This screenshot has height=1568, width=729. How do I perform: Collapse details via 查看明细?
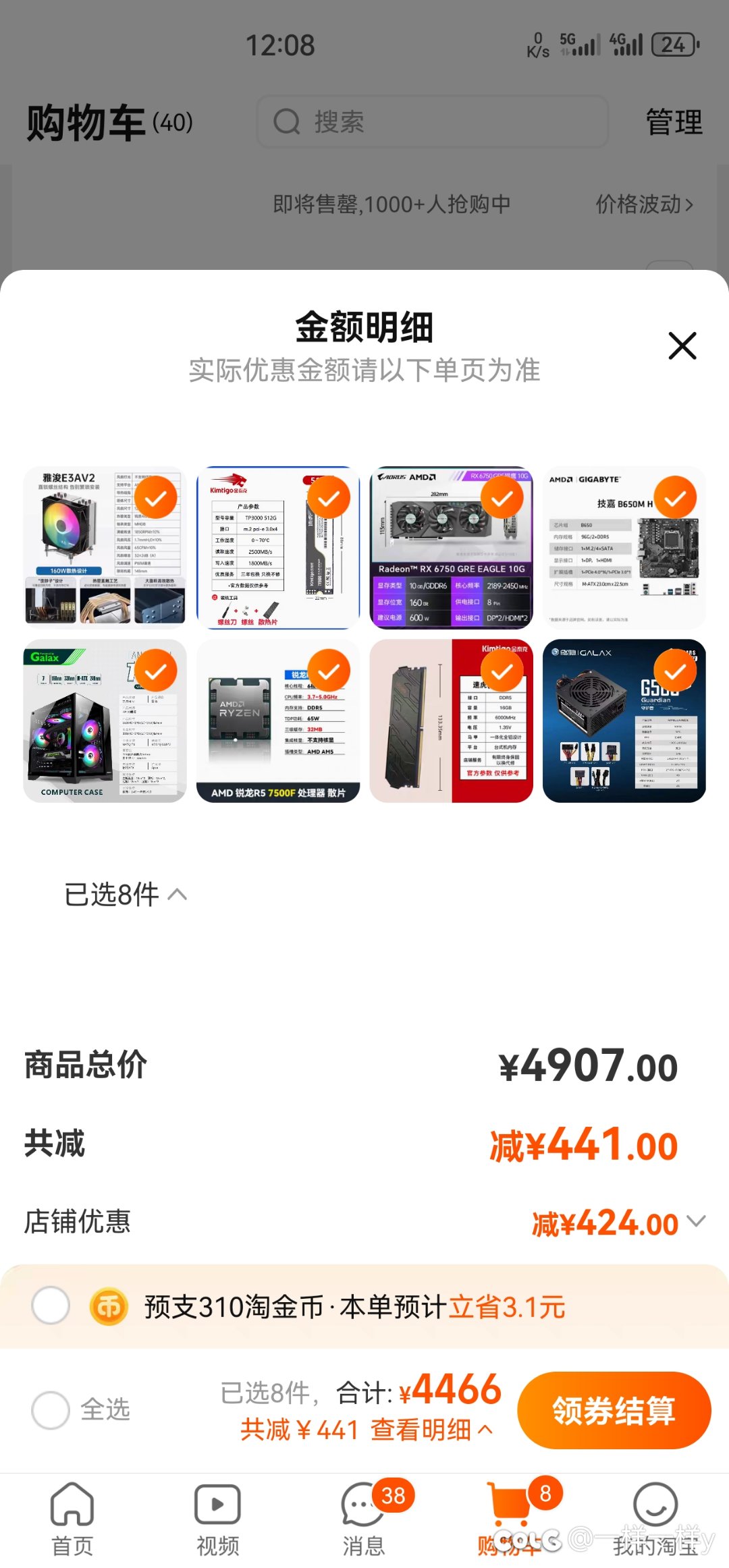[431, 1429]
